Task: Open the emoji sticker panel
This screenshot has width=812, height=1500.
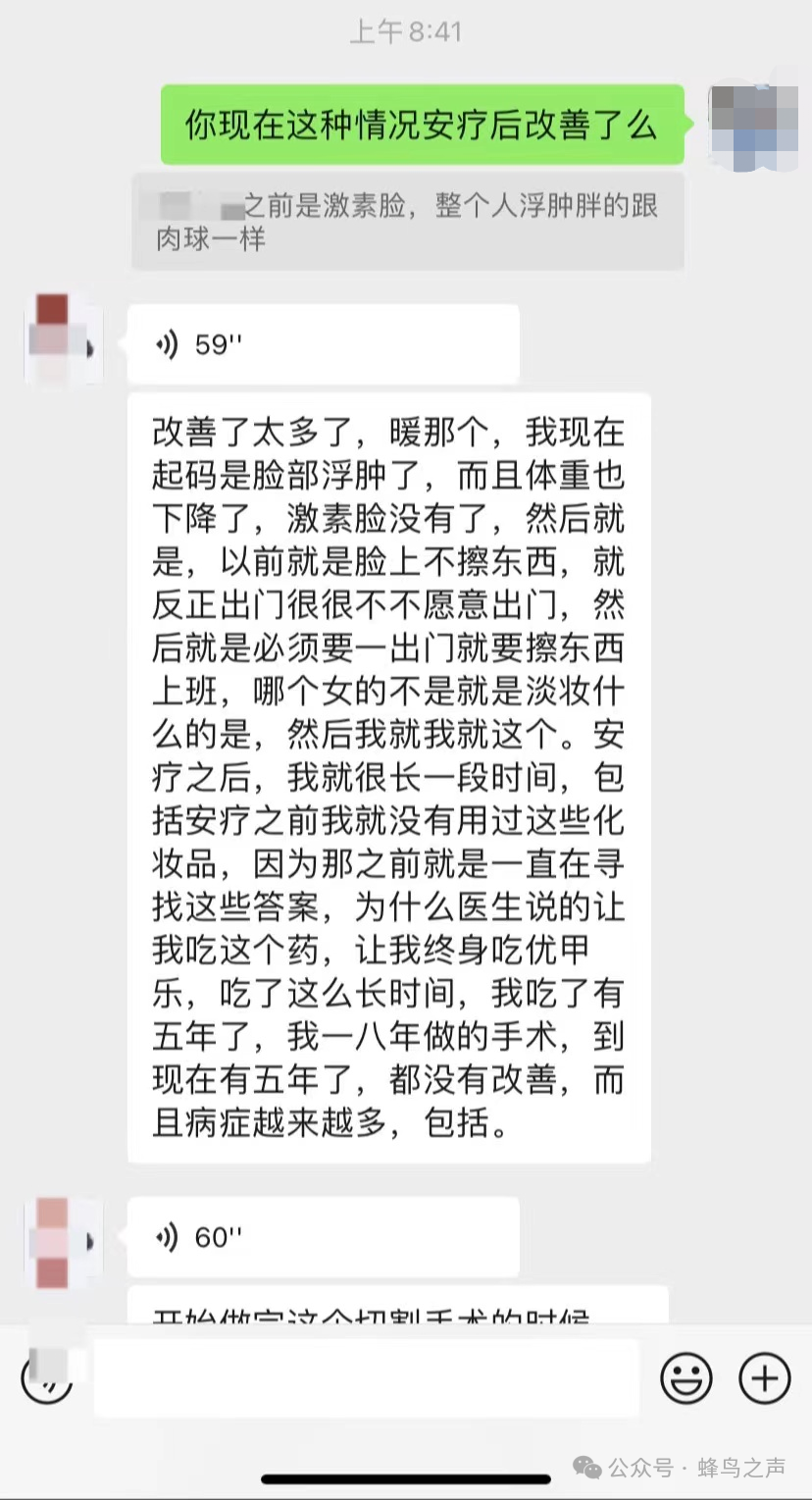Action: click(x=685, y=1378)
